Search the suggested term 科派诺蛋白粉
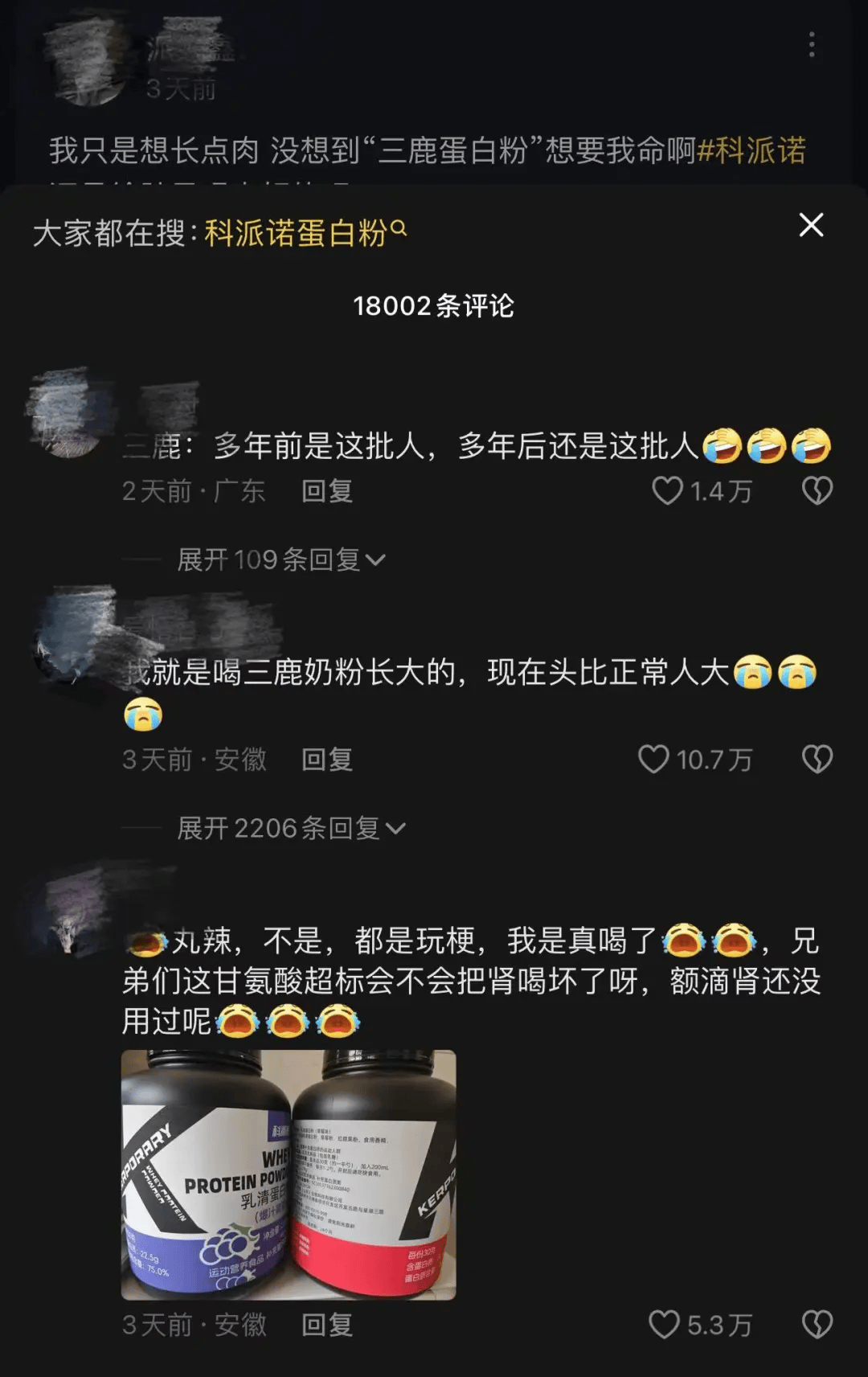The image size is (868, 1377). pos(305,233)
